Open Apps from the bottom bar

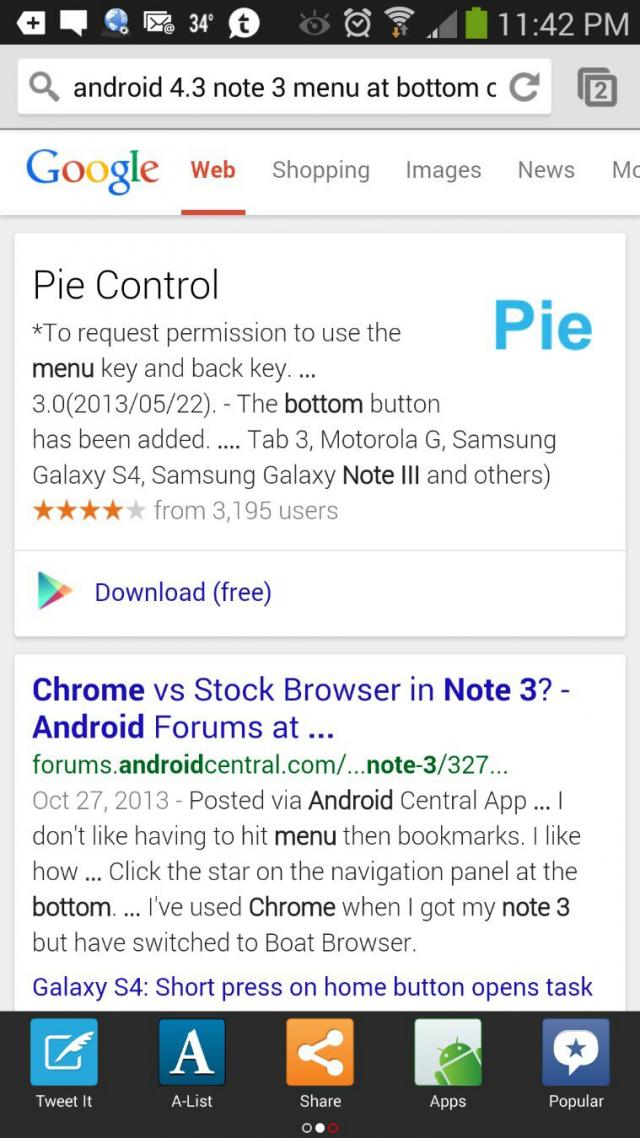point(448,1065)
